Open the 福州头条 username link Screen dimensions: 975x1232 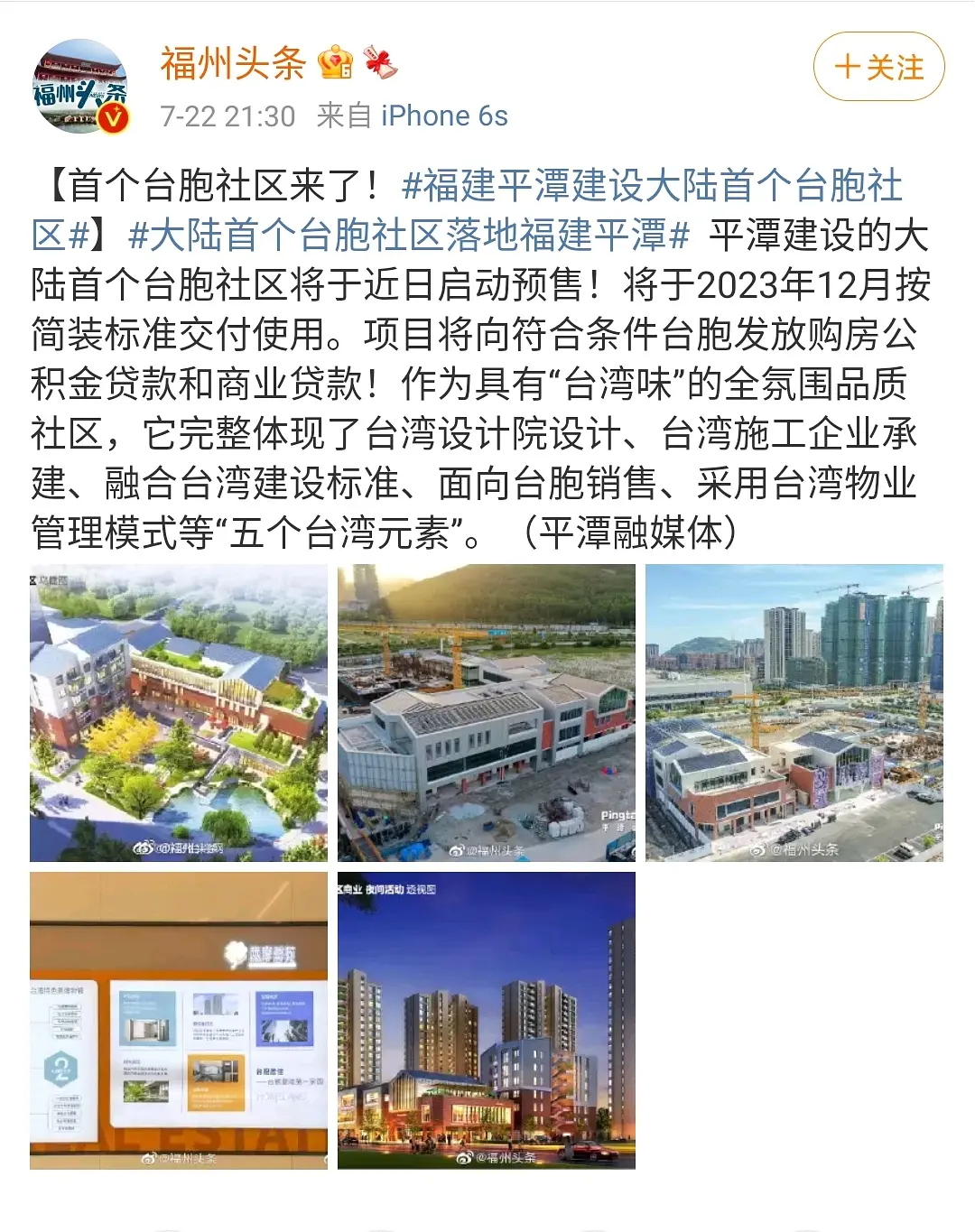point(233,63)
